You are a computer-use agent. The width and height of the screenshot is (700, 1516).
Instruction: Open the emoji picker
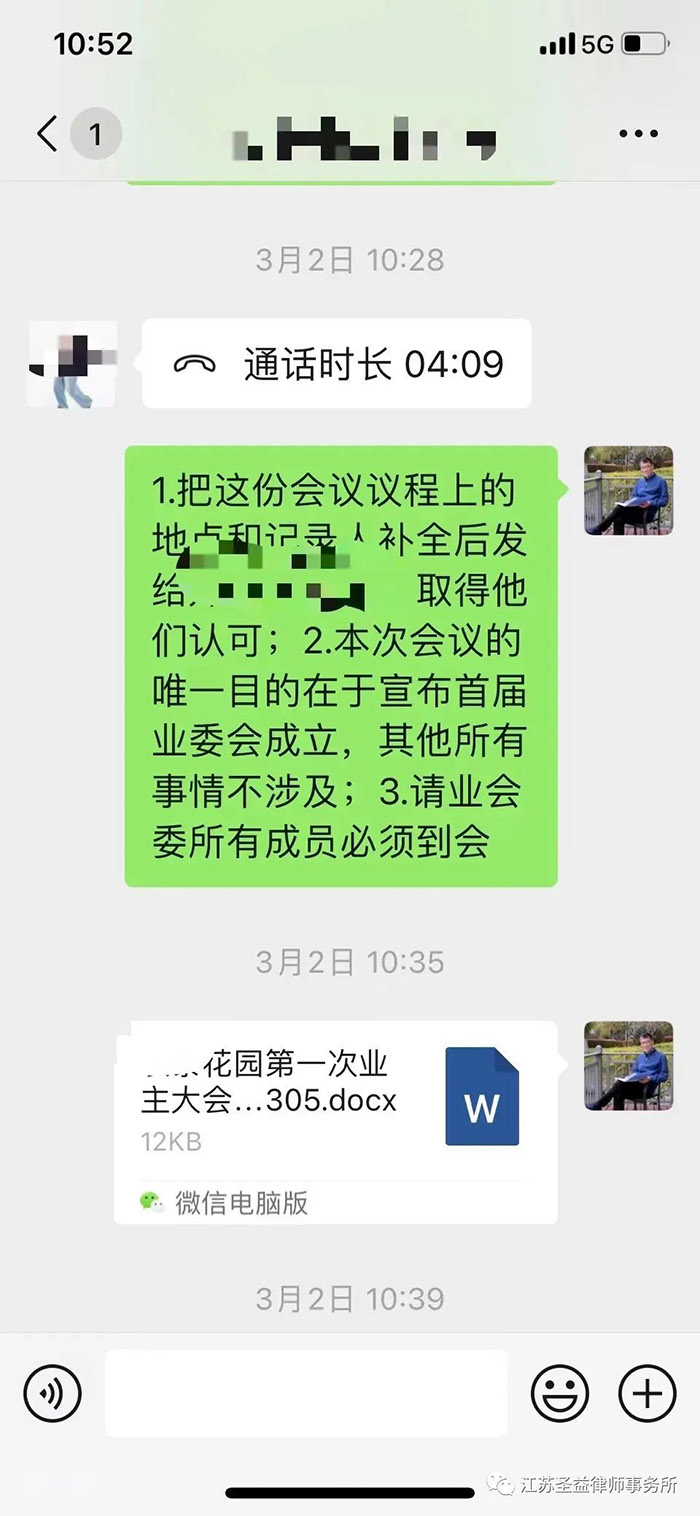click(x=559, y=1392)
